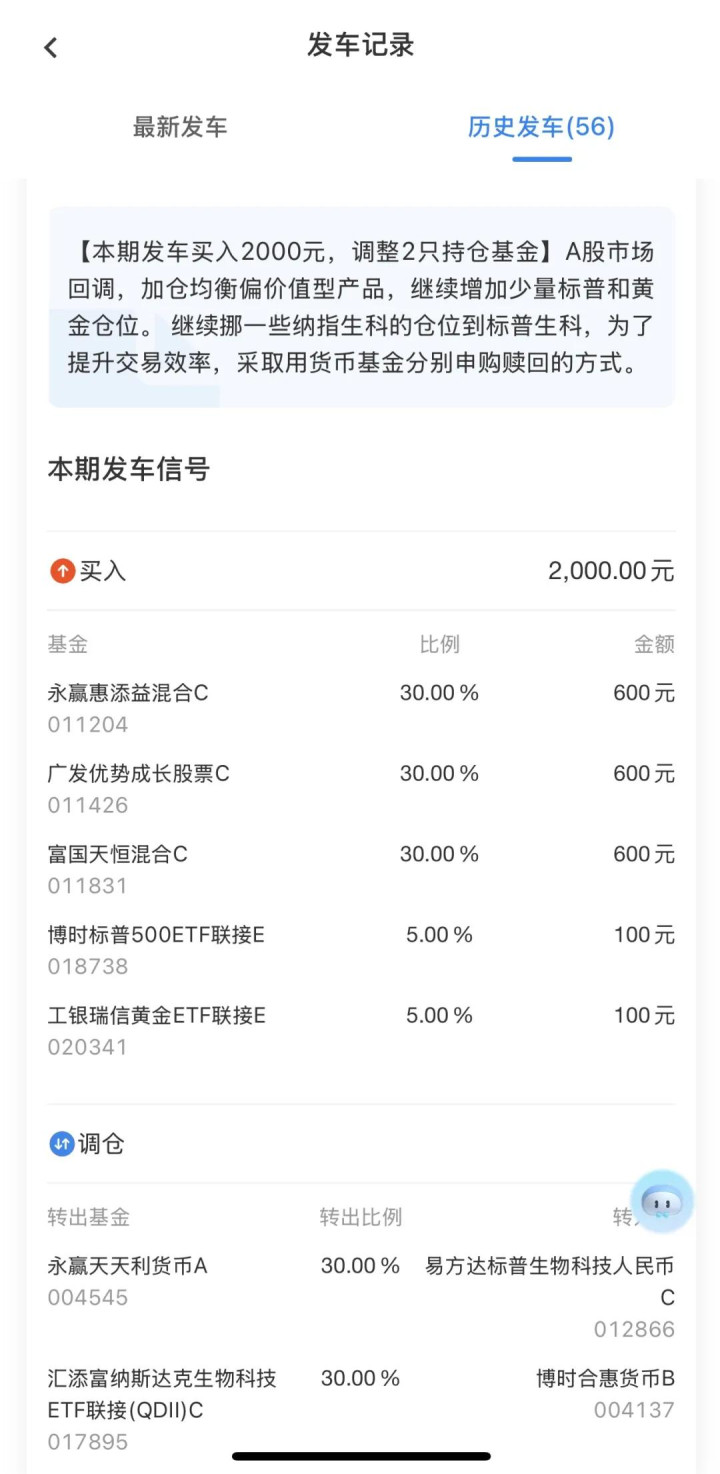The width and height of the screenshot is (720, 1474).
Task: Select the 历史发车(56) tab
Action: pyautogui.click(x=541, y=127)
